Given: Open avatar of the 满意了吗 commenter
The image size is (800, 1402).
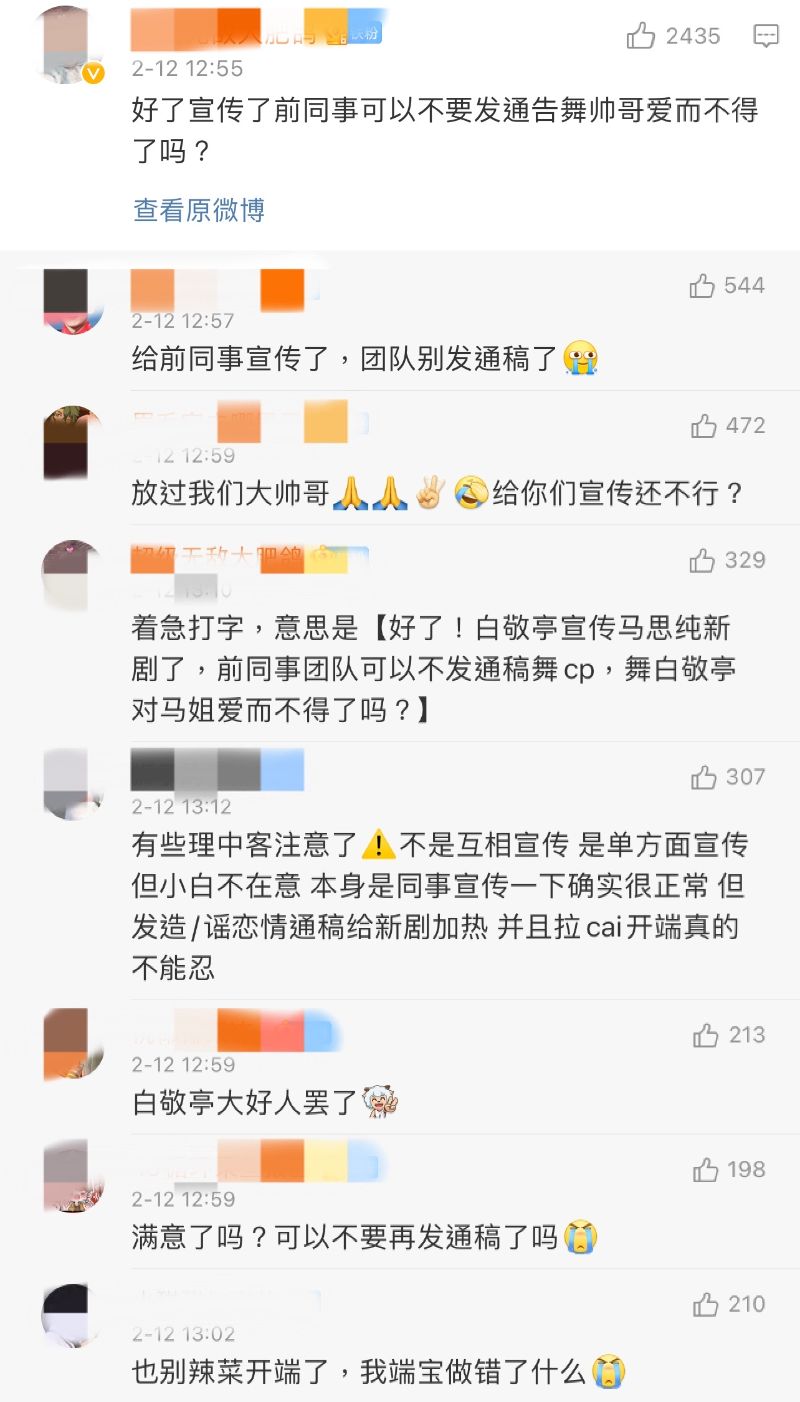Looking at the screenshot, I should click(x=73, y=1176).
